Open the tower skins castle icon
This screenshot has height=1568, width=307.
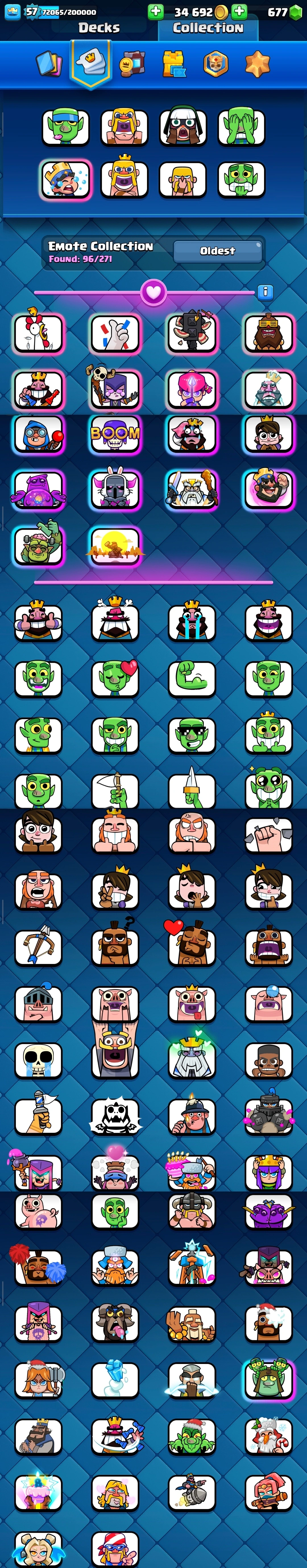[173, 63]
